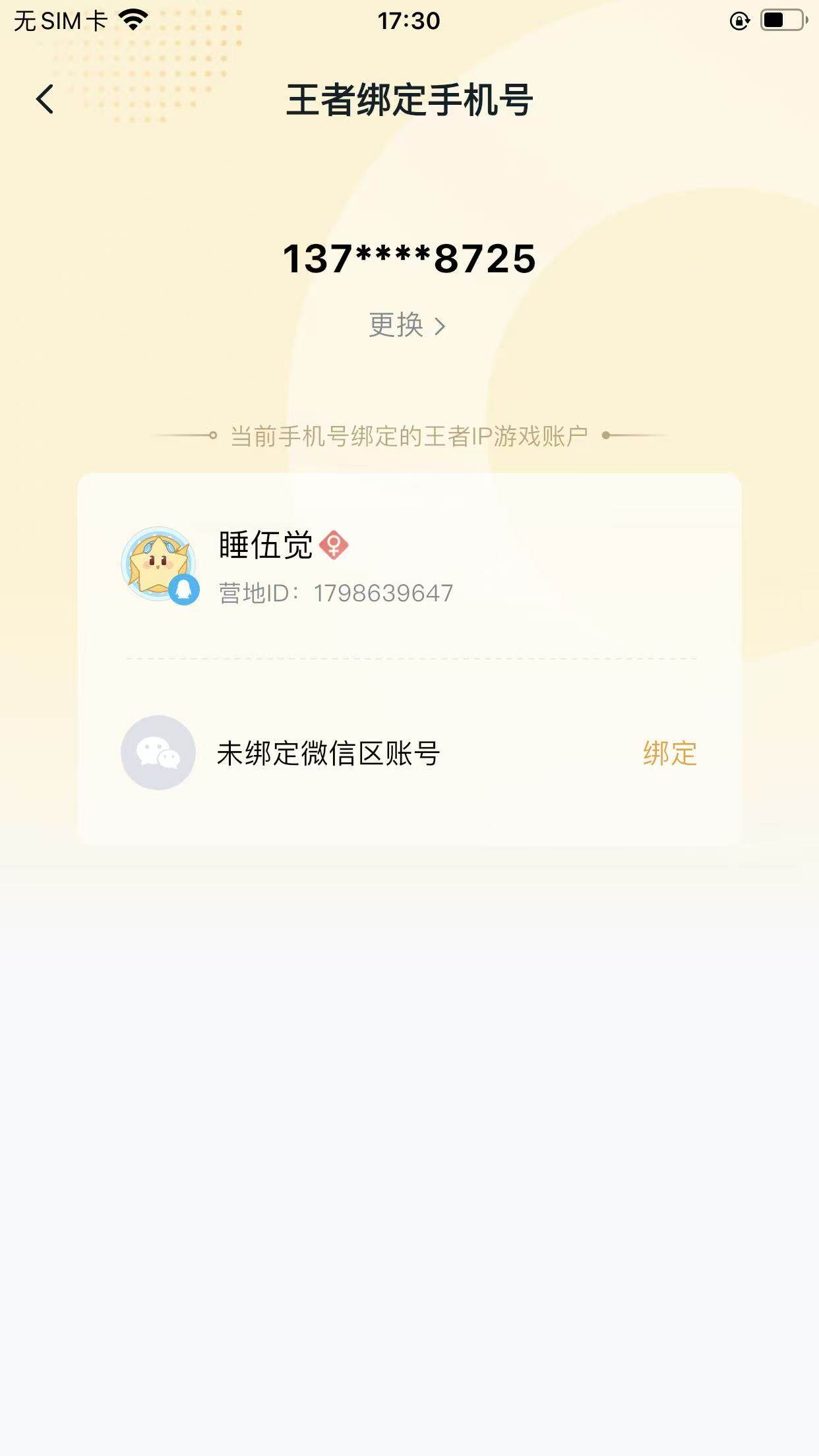Viewport: 819px width, 1456px height.
Task: Click 绑定 to bind a WeChat account
Action: (669, 753)
